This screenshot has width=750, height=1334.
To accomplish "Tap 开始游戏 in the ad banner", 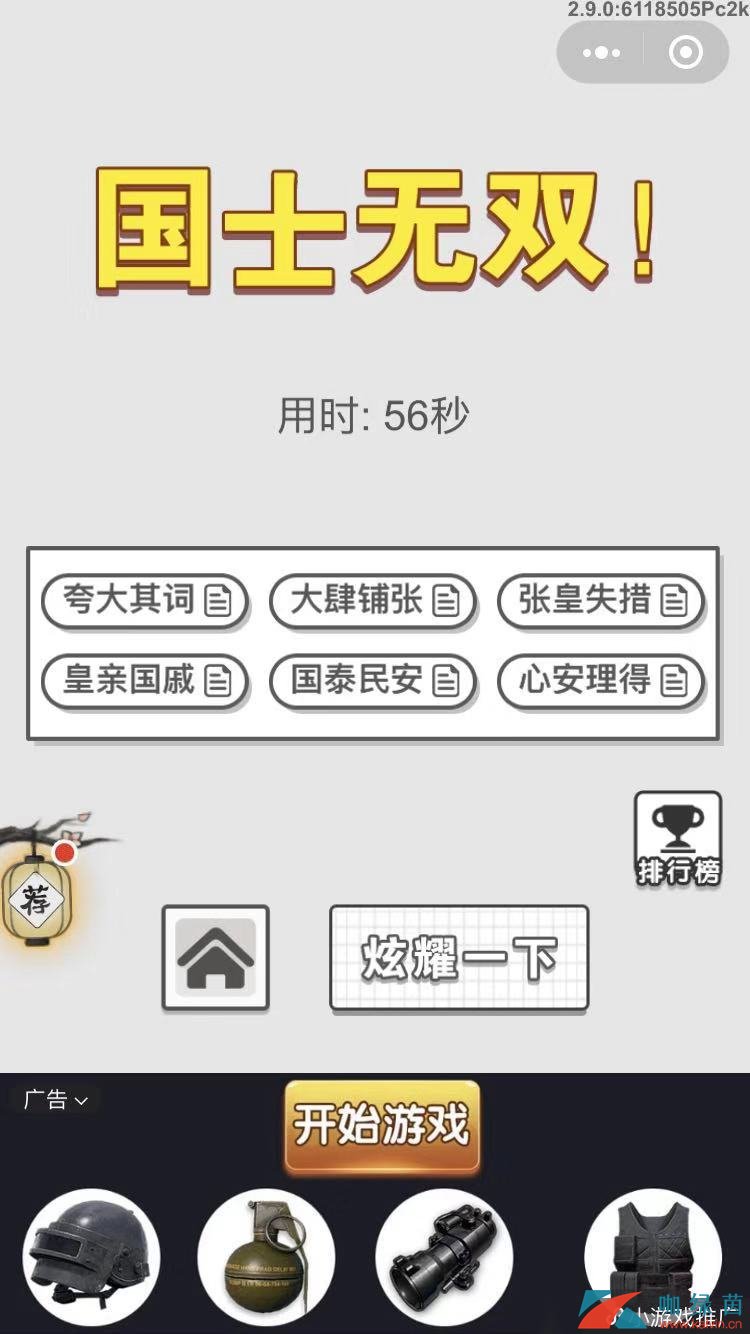I will [382, 1126].
